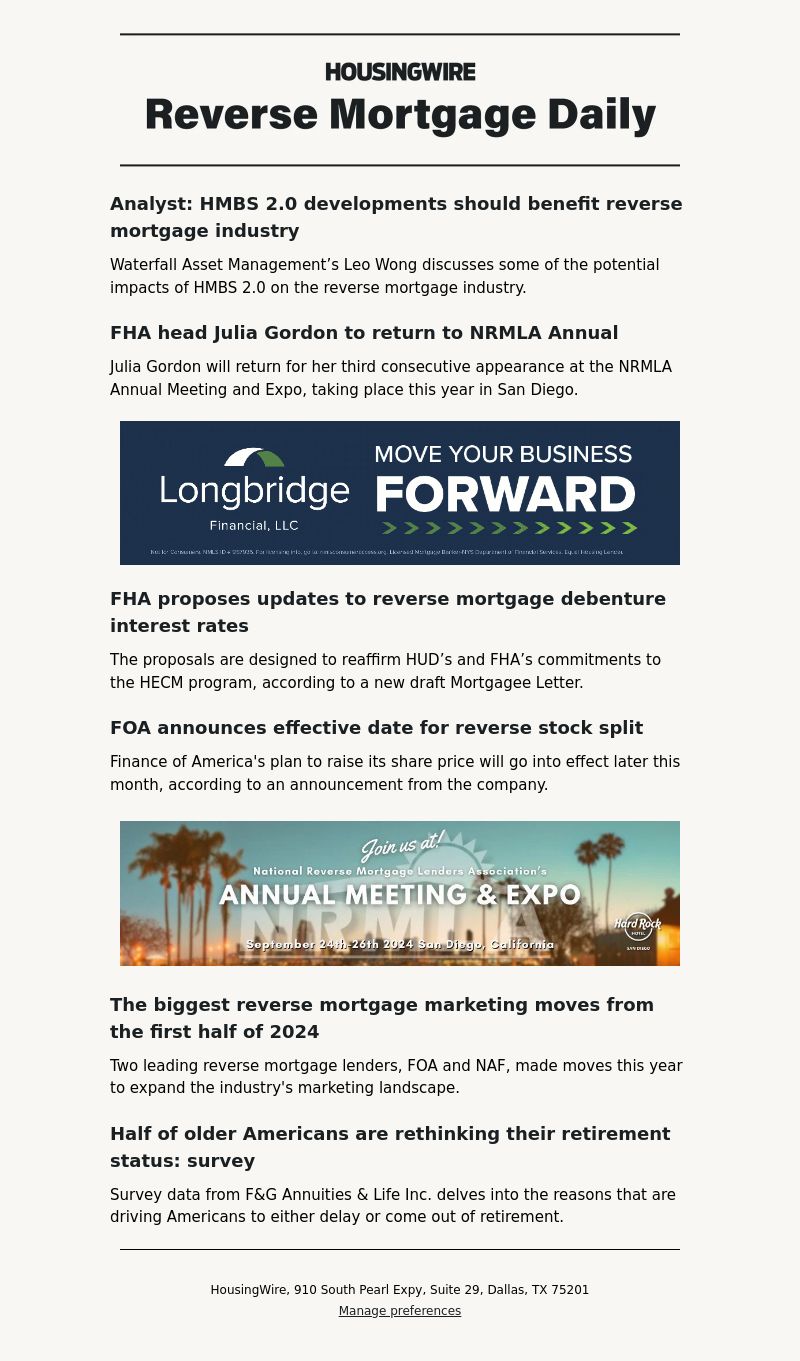Viewport: 800px width, 1361px height.
Task: Tap the NRMLA Annual Meeting & Expo banner
Action: (x=400, y=893)
